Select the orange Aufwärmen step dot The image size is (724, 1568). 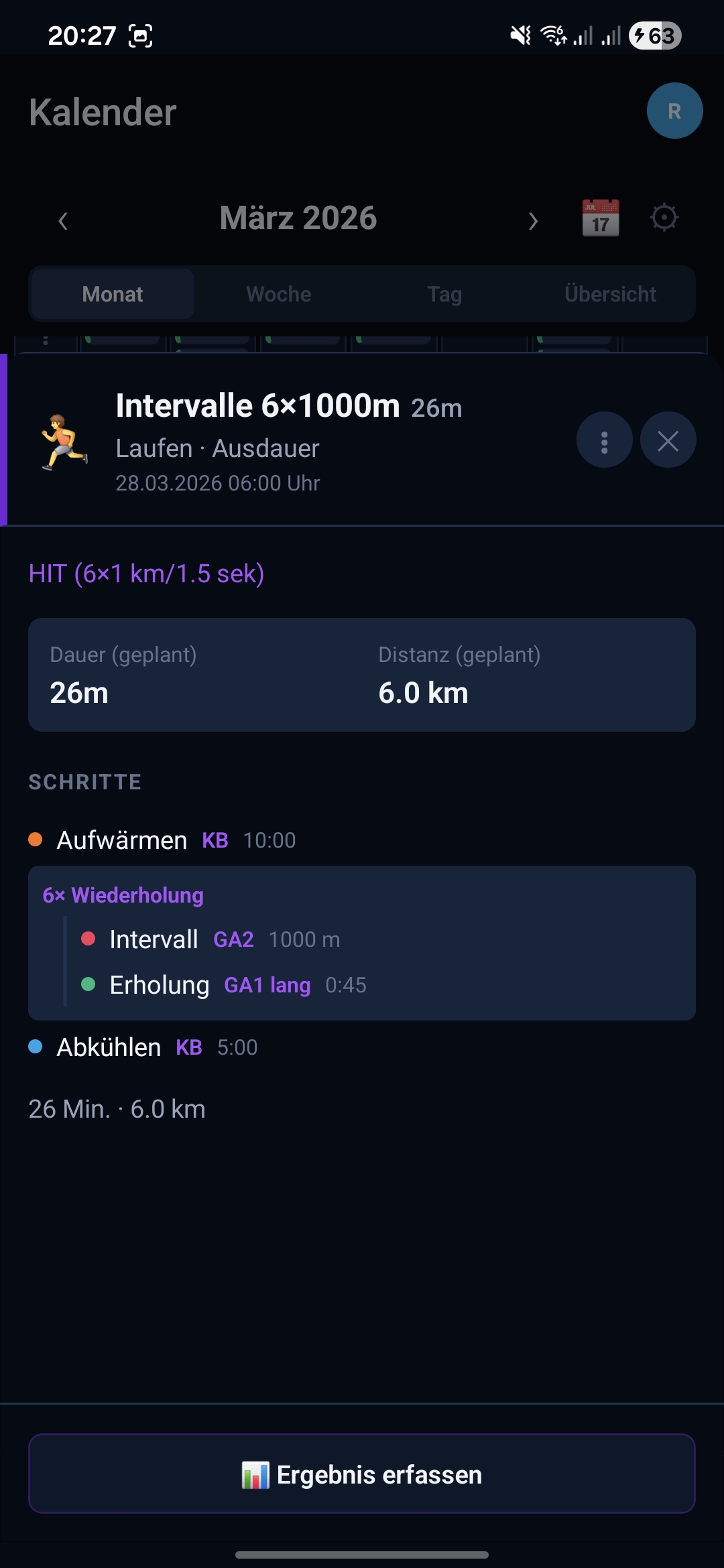[x=36, y=840]
